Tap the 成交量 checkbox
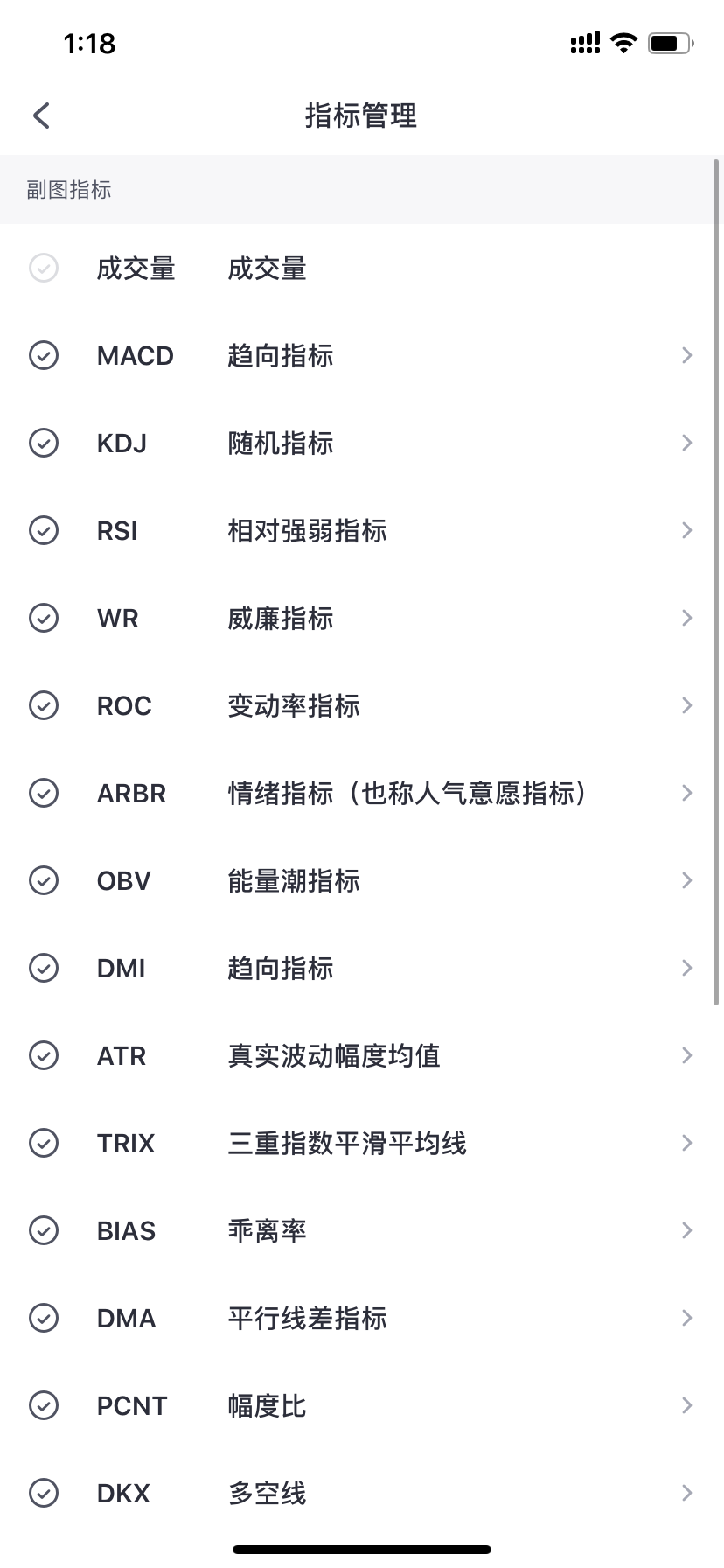Screen dimensions: 724x1568 (x=44, y=268)
